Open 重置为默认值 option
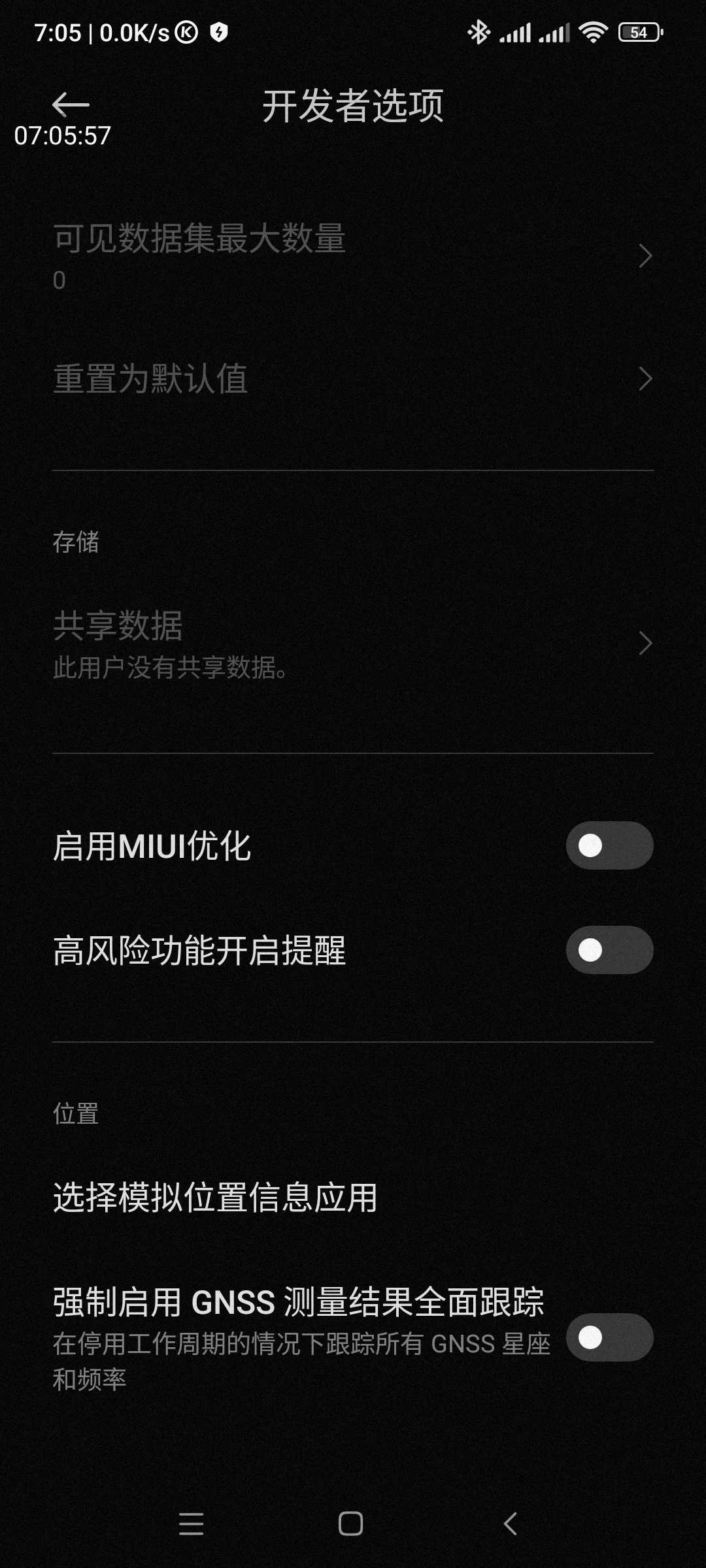The height and width of the screenshot is (1568, 706). [353, 379]
